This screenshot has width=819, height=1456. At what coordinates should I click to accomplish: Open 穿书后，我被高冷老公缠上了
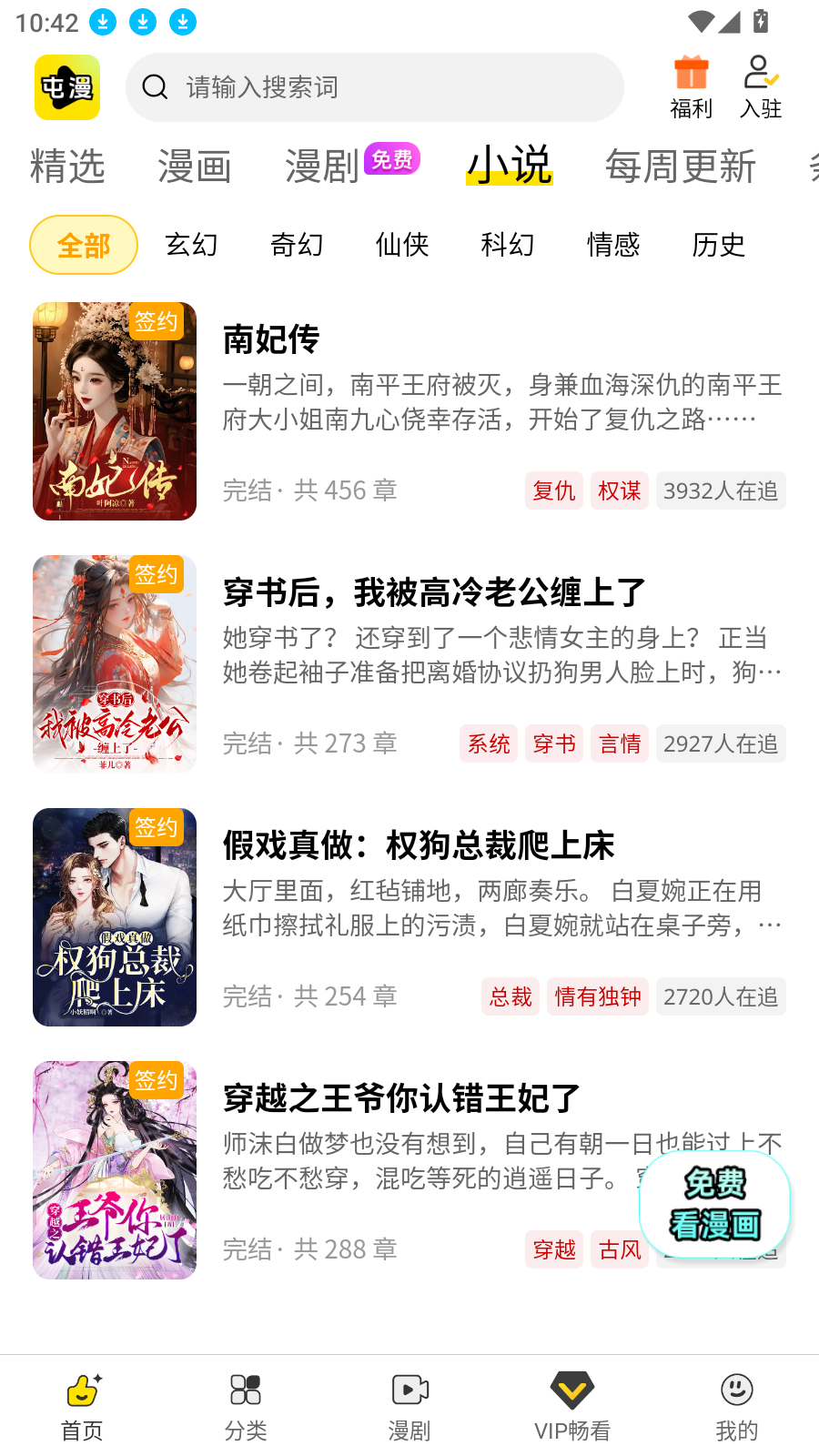click(434, 593)
